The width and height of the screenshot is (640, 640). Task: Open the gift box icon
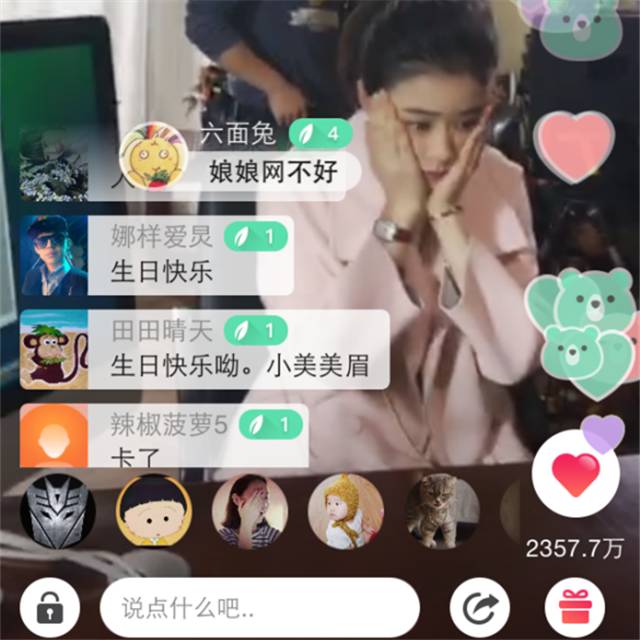576,607
